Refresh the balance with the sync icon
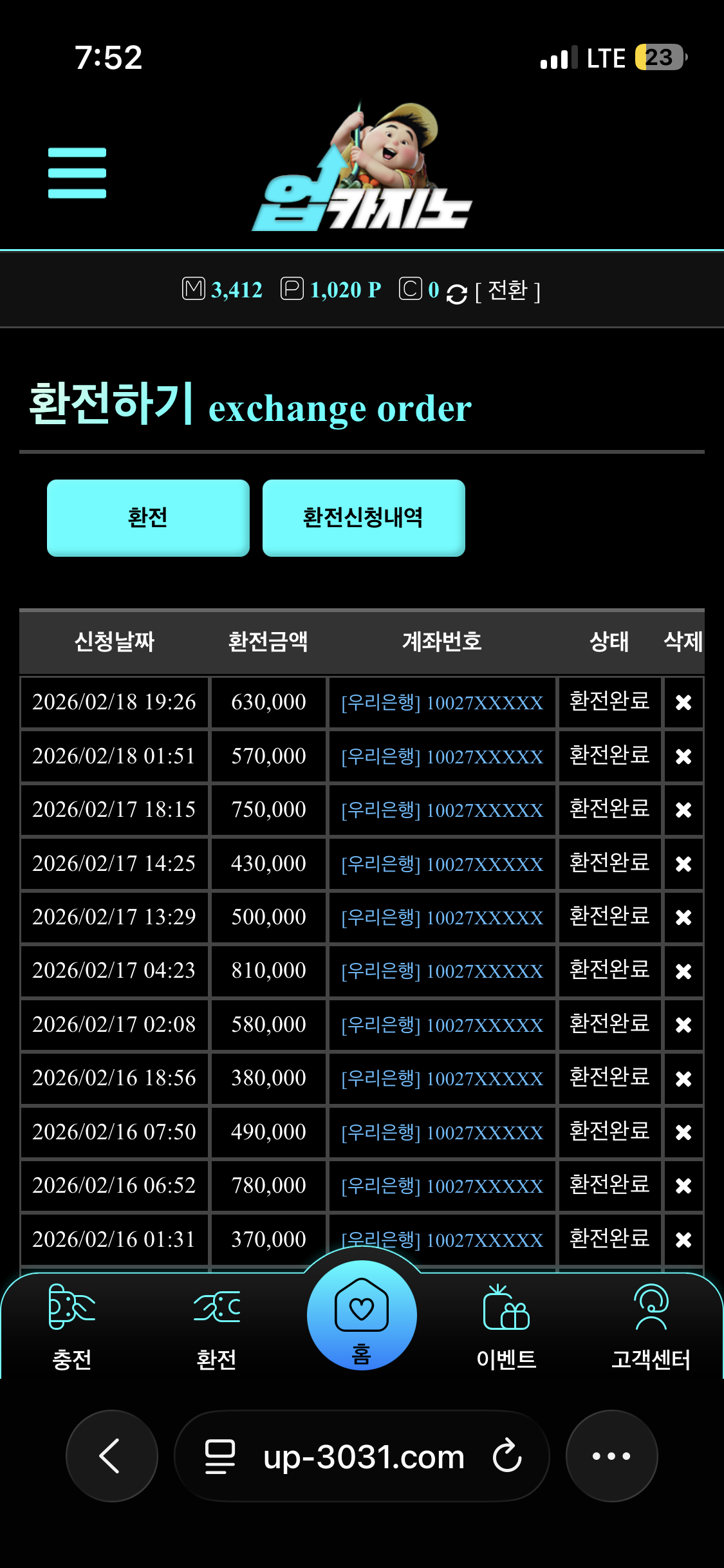 coord(456,294)
